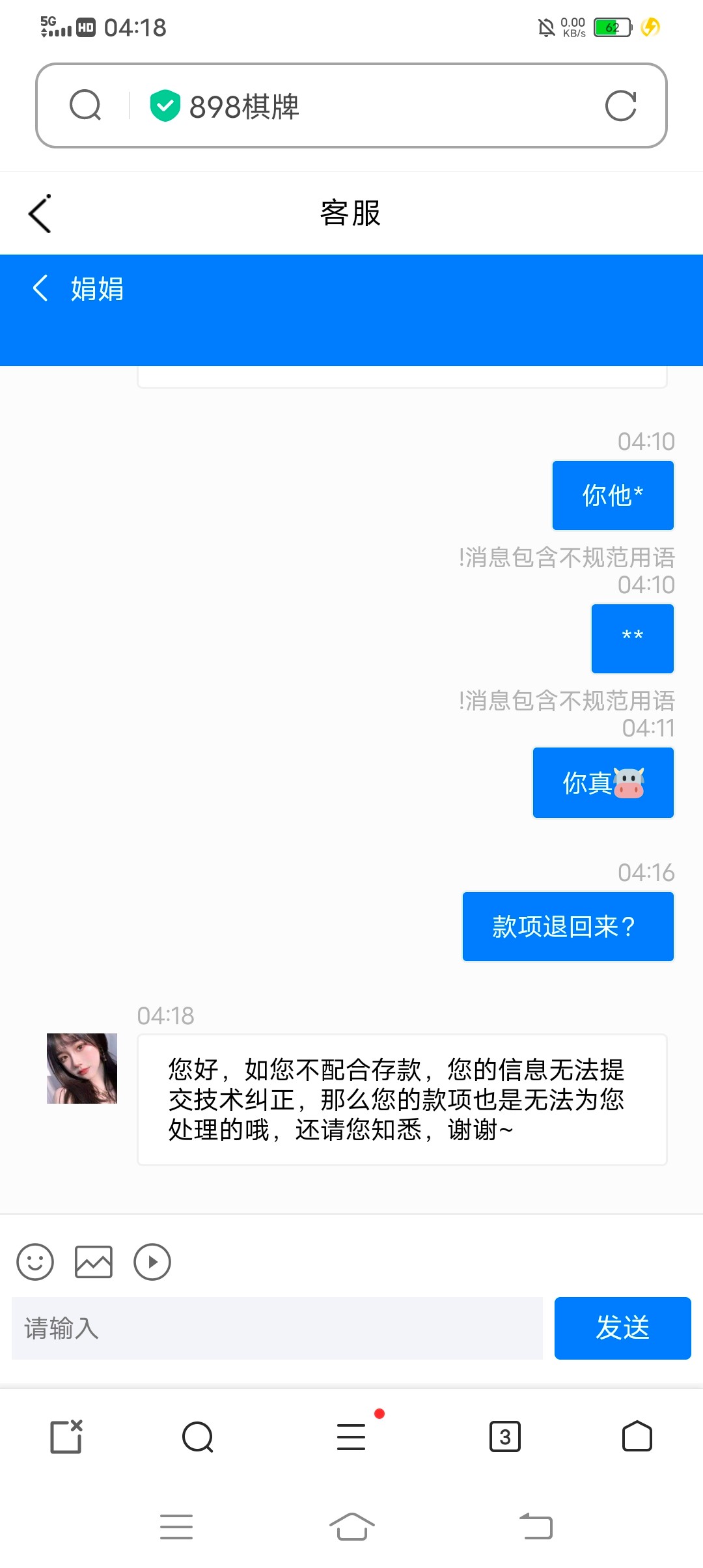Screen dimensions: 703x1568
Task: Tap the site security shield badge
Action: click(165, 105)
